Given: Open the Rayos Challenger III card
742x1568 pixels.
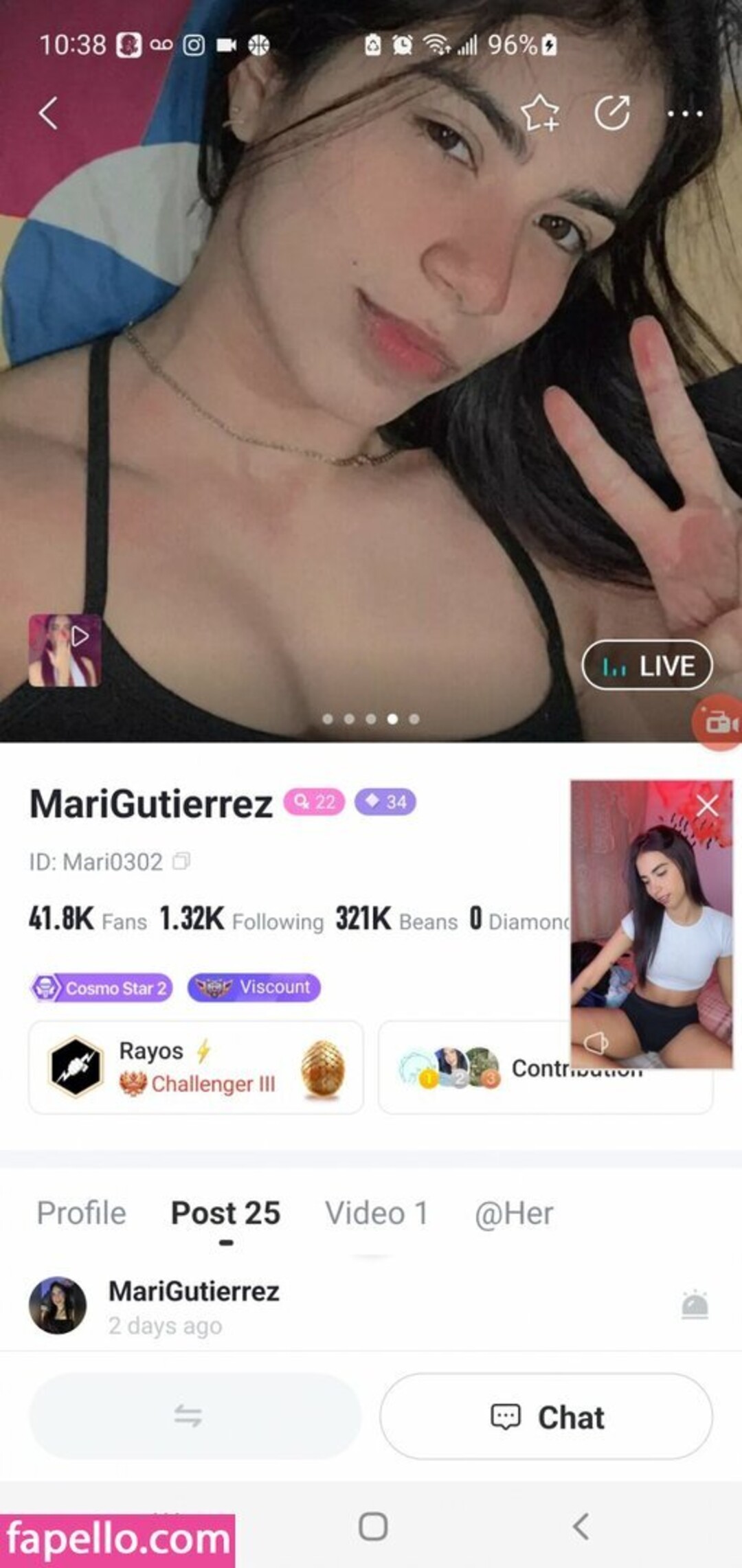Looking at the screenshot, I should tap(196, 1067).
